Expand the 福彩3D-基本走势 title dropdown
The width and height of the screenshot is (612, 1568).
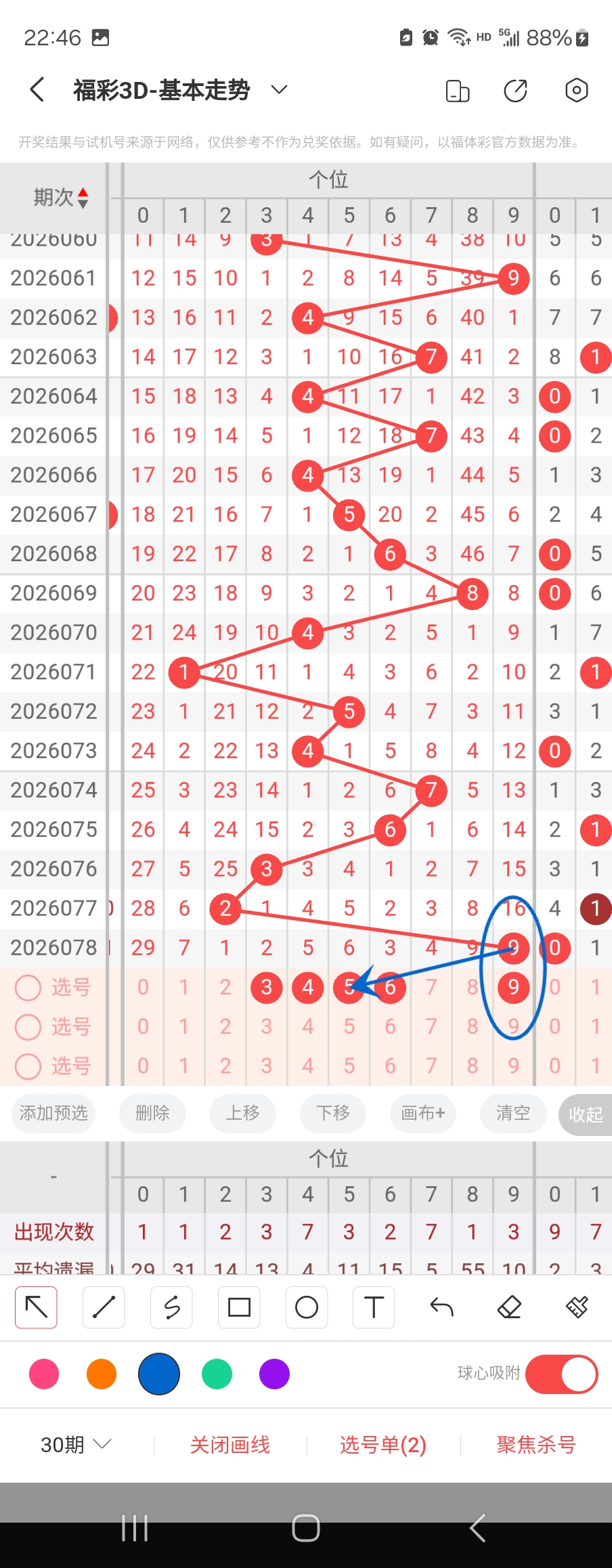(279, 89)
